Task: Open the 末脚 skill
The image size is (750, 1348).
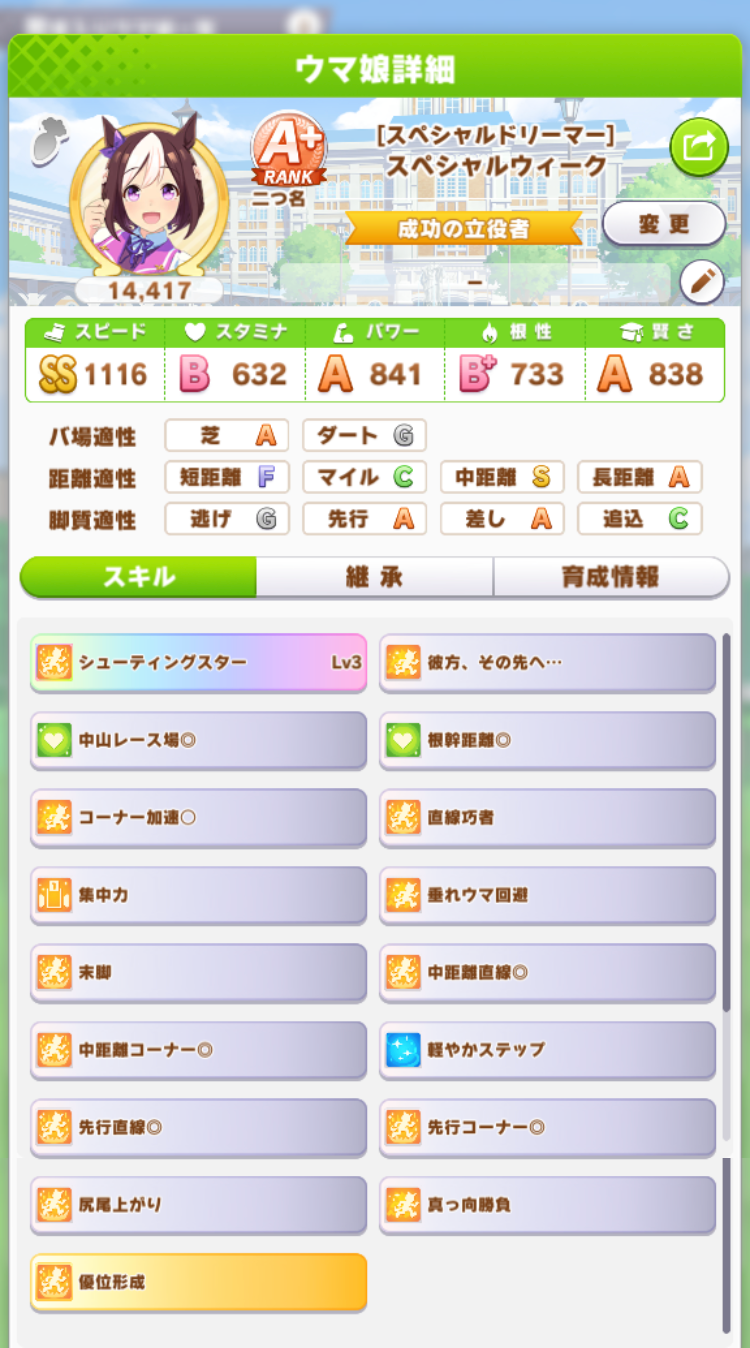Action: (198, 972)
